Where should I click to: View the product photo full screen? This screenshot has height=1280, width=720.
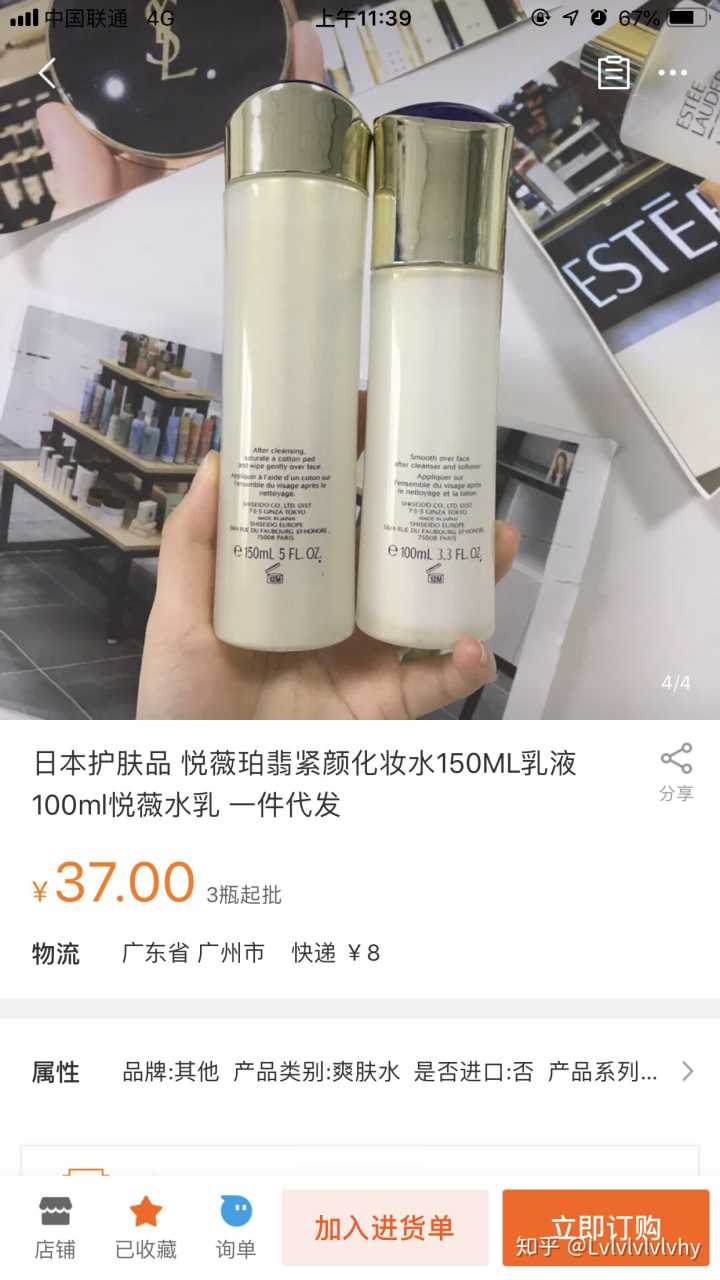pos(360,400)
